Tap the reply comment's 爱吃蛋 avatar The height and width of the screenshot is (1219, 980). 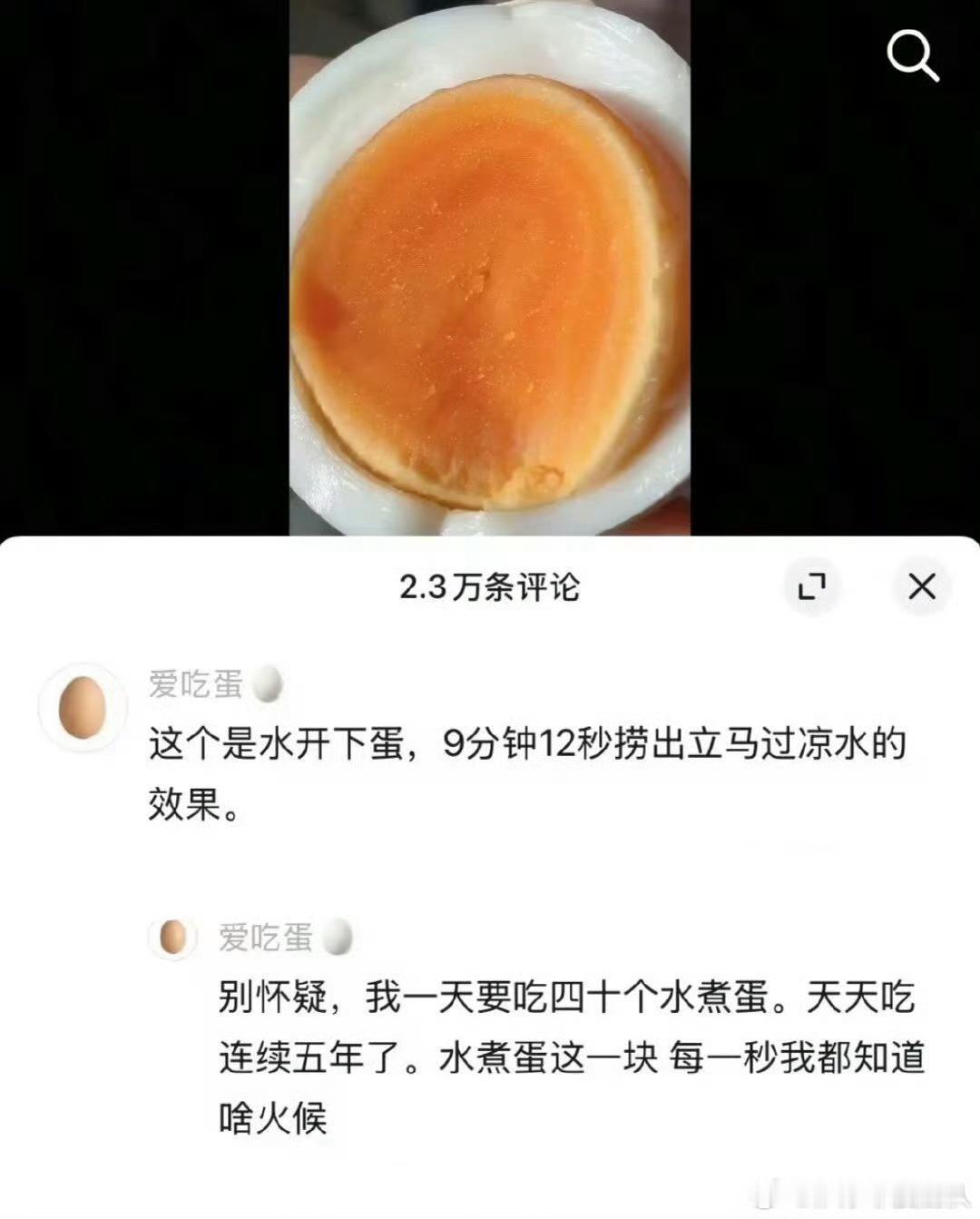point(172,938)
